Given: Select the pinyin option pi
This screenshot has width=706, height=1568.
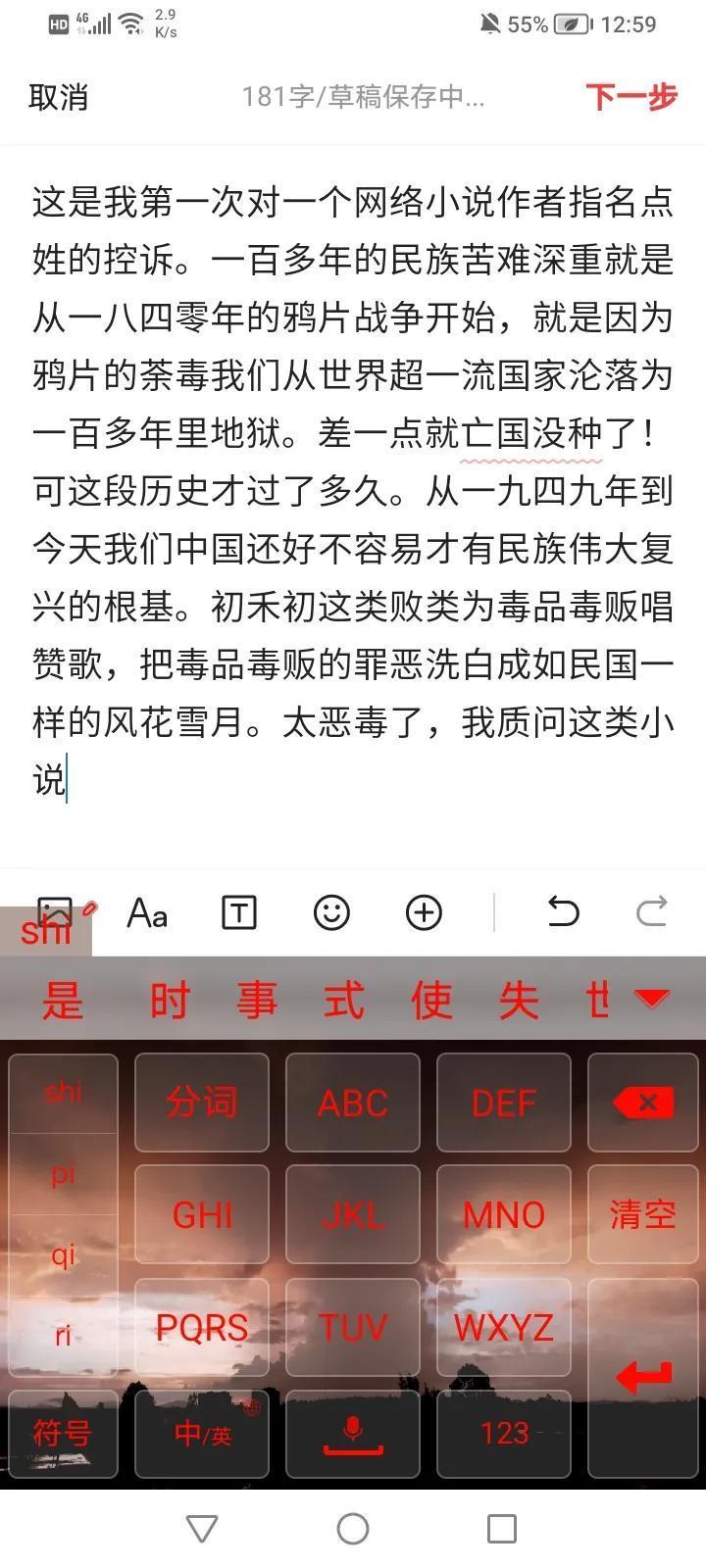Looking at the screenshot, I should (x=63, y=1173).
